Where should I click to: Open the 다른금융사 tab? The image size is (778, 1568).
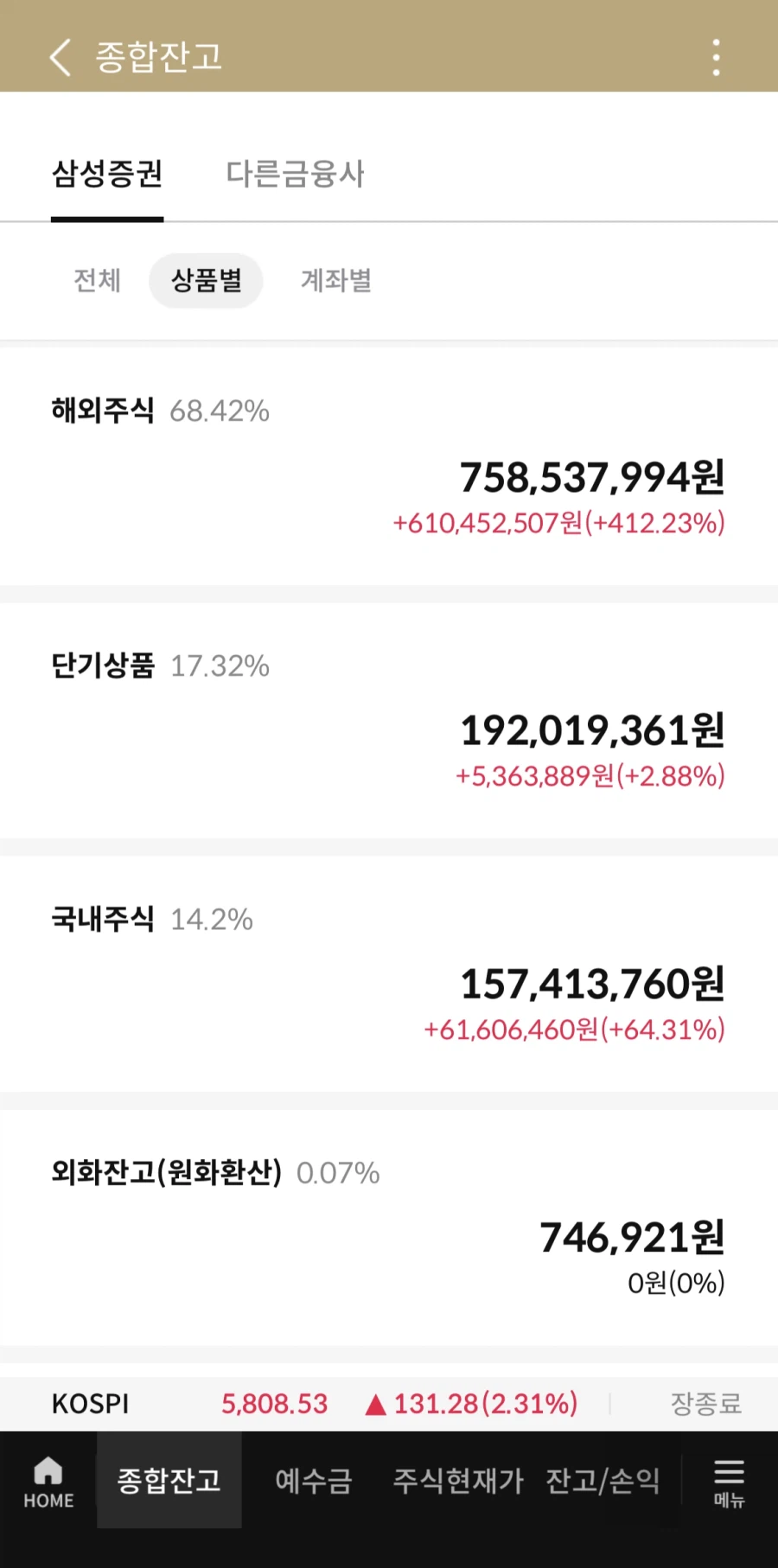(295, 173)
